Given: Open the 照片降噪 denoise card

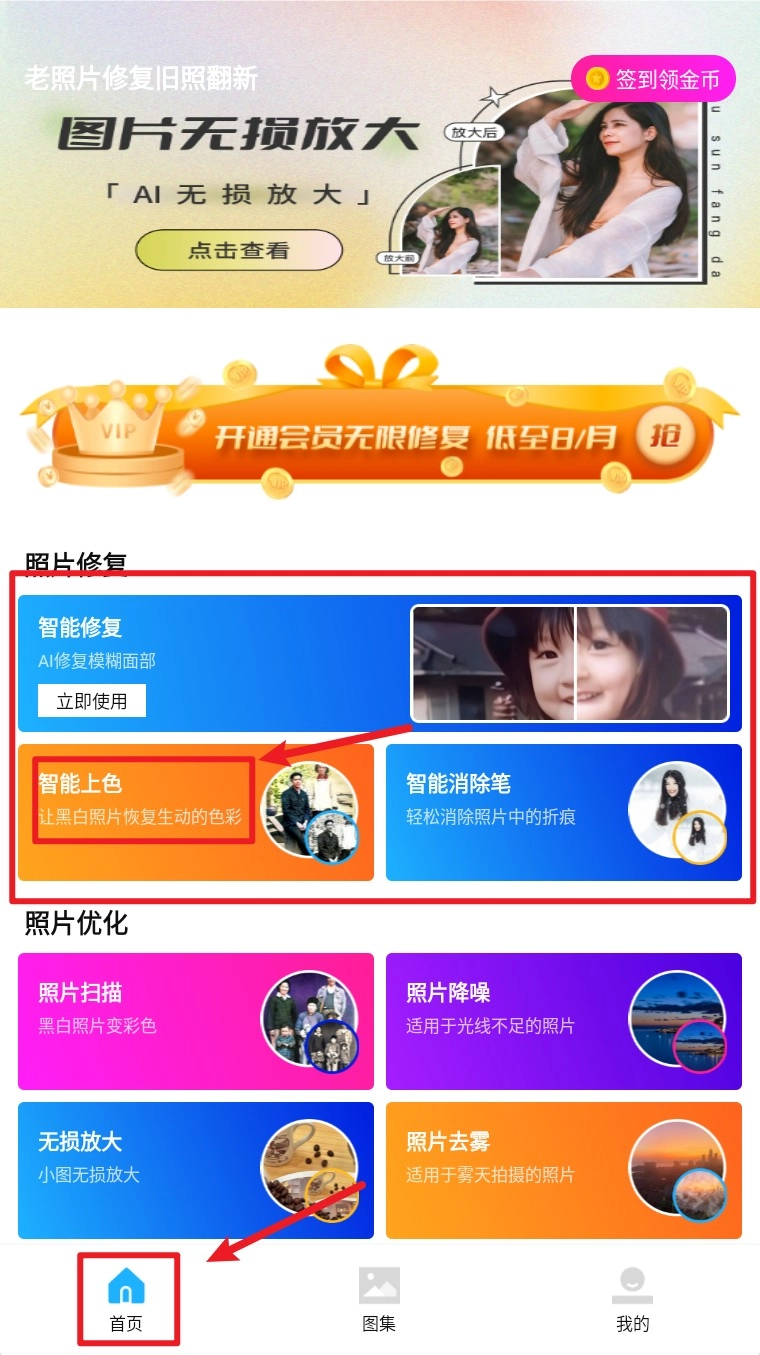Looking at the screenshot, I should tap(563, 1021).
